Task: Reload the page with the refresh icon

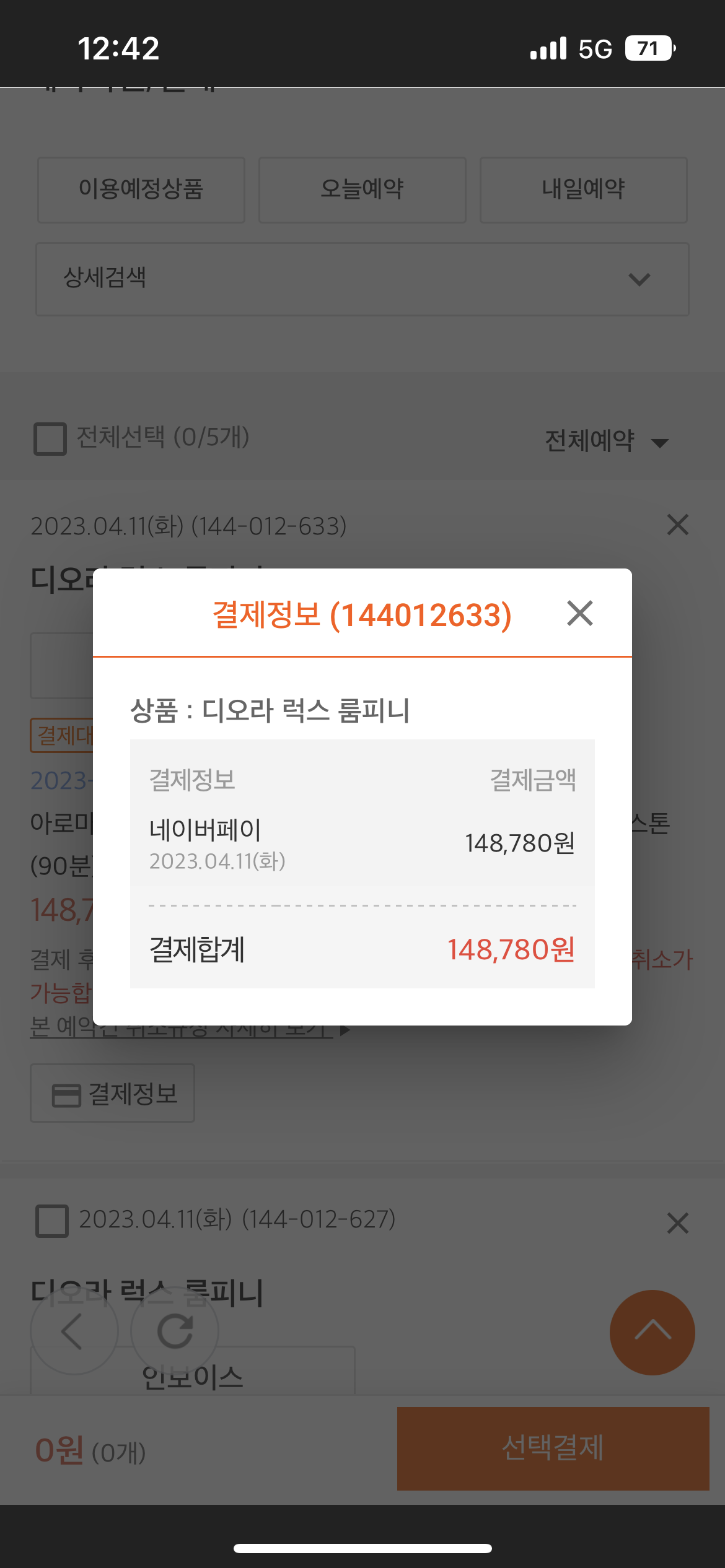Action: pyautogui.click(x=175, y=1330)
